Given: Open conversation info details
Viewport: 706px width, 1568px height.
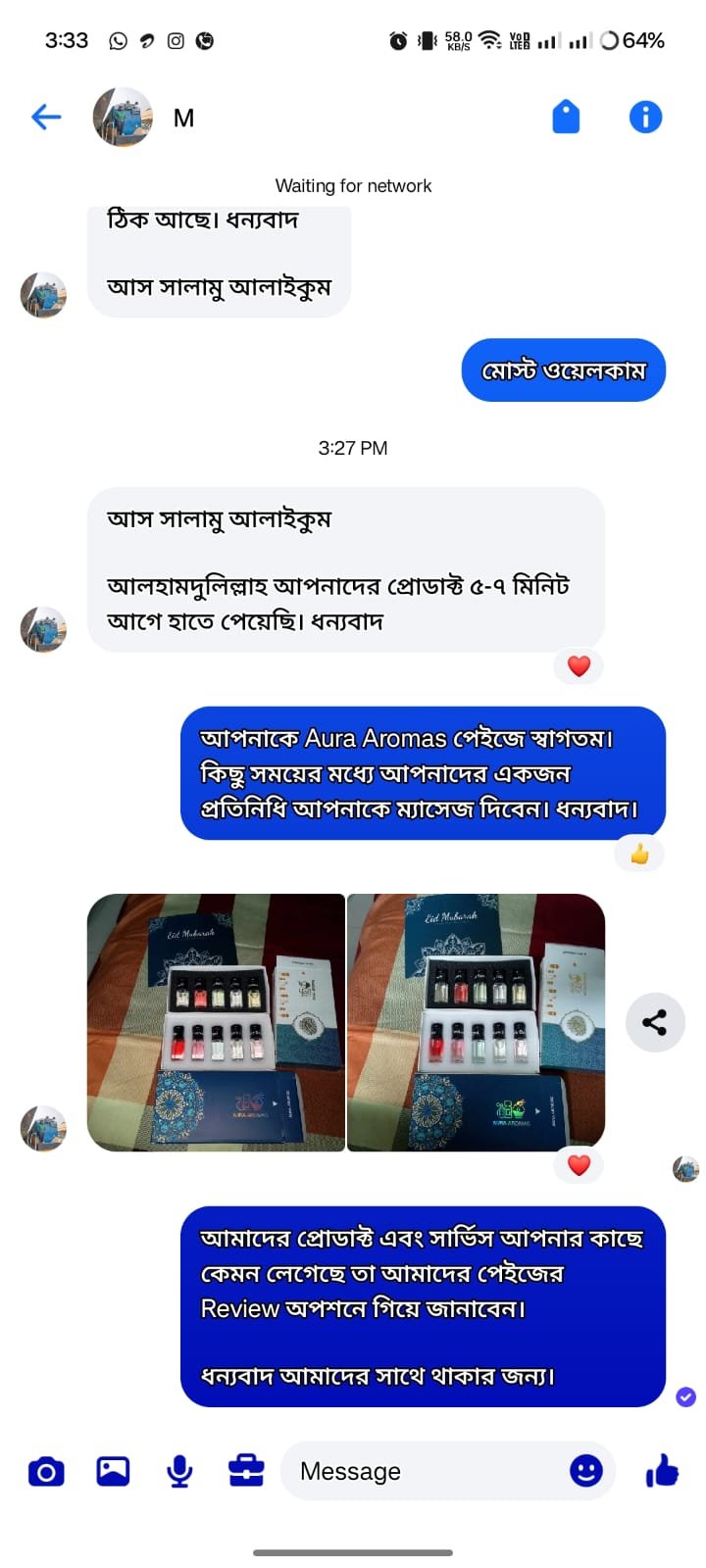Looking at the screenshot, I should tap(644, 118).
